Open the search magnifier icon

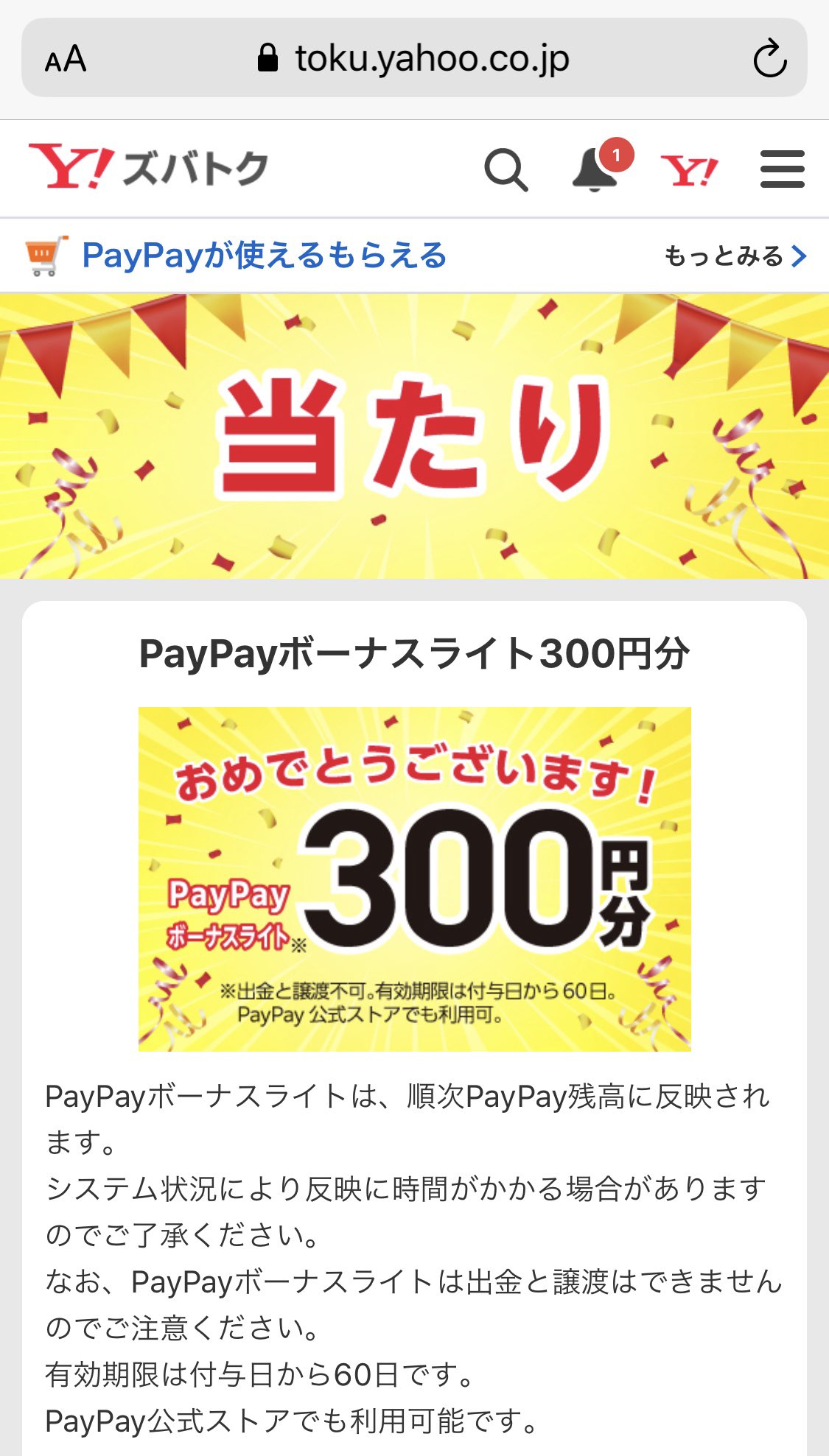(x=506, y=170)
